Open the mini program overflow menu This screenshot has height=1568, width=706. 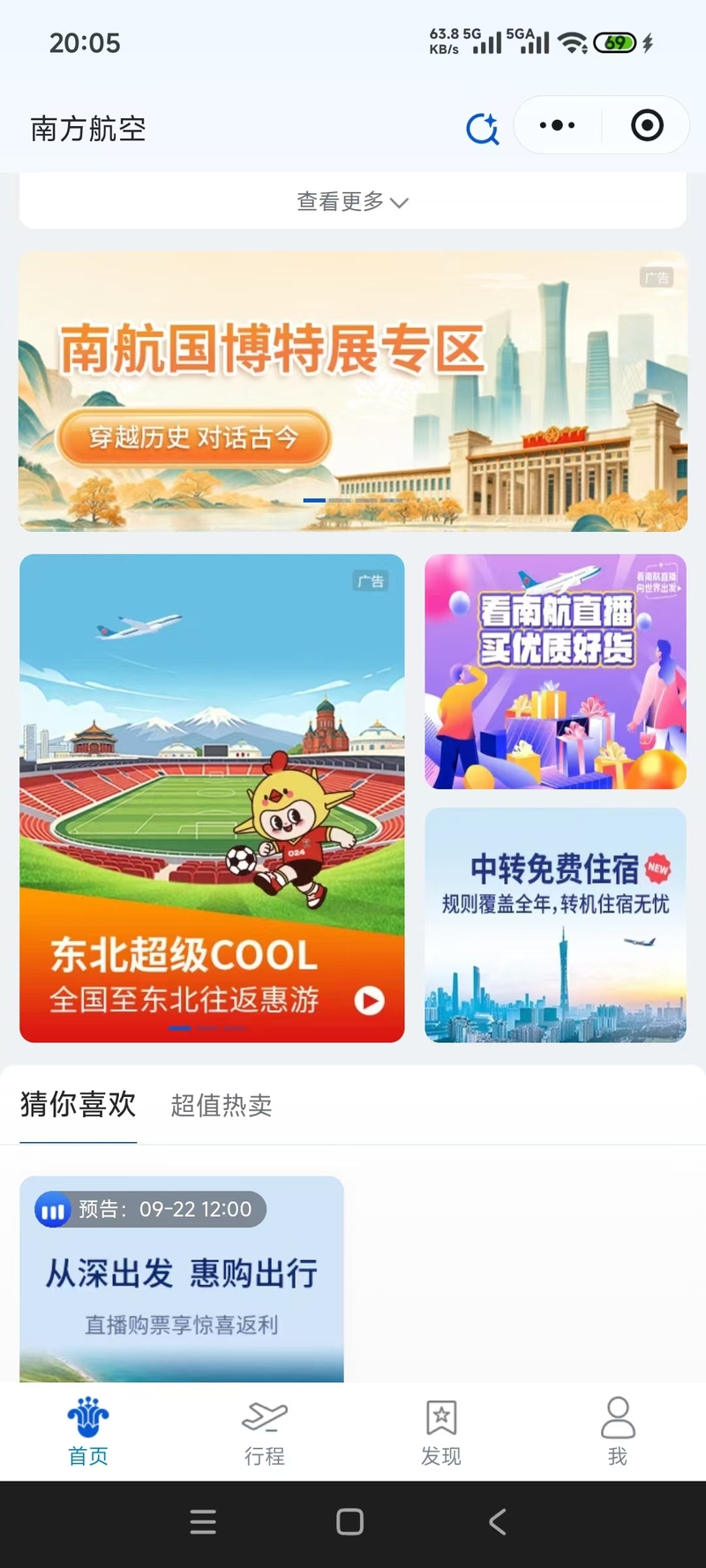point(557,125)
